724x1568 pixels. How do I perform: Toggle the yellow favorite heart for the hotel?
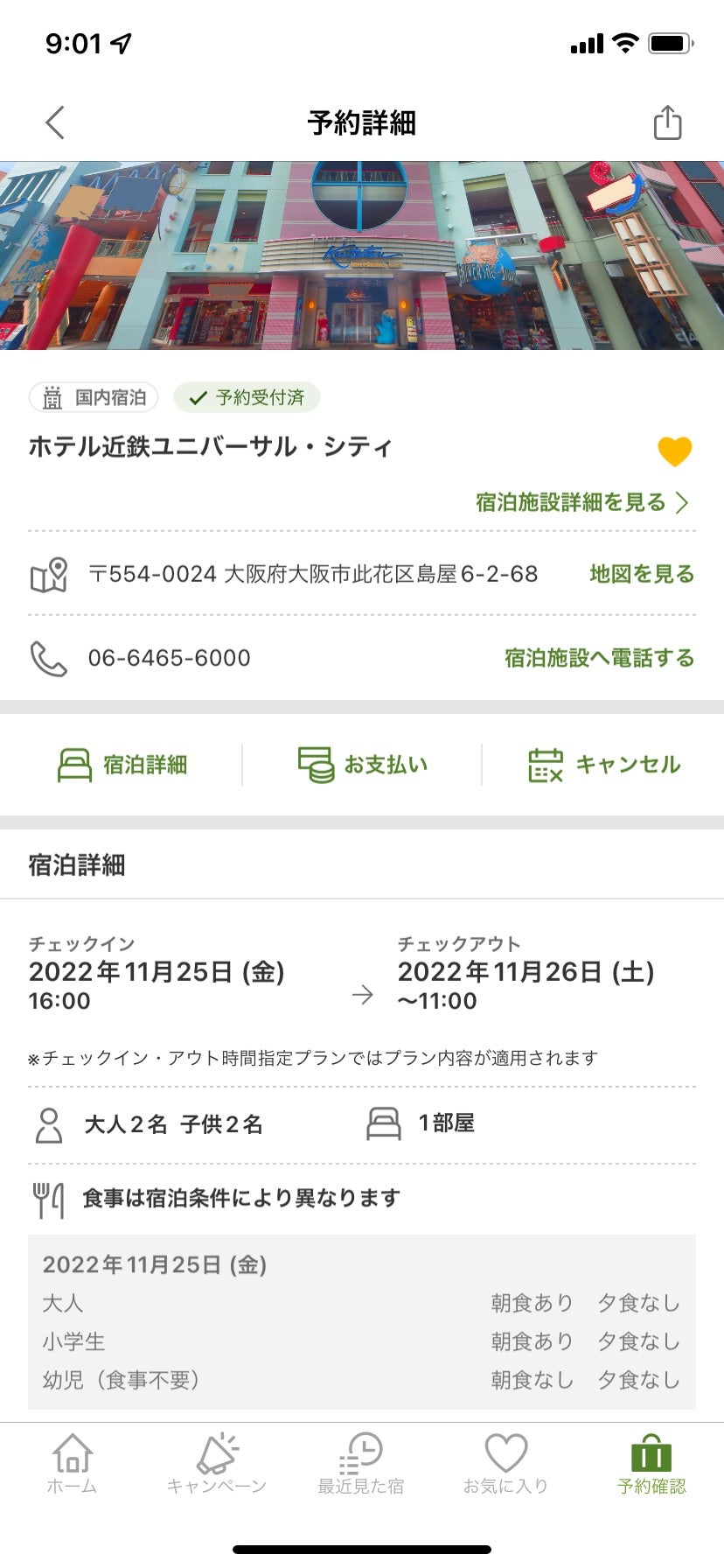(674, 451)
